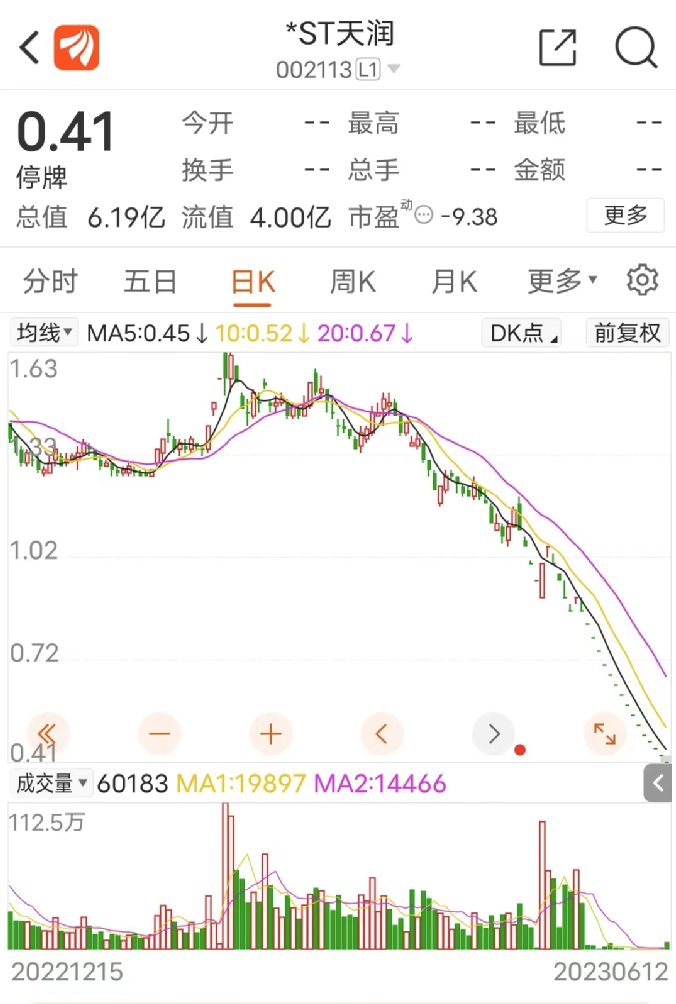Open the 成交量 indicator dropdown
676x1004 pixels.
(x=50, y=783)
